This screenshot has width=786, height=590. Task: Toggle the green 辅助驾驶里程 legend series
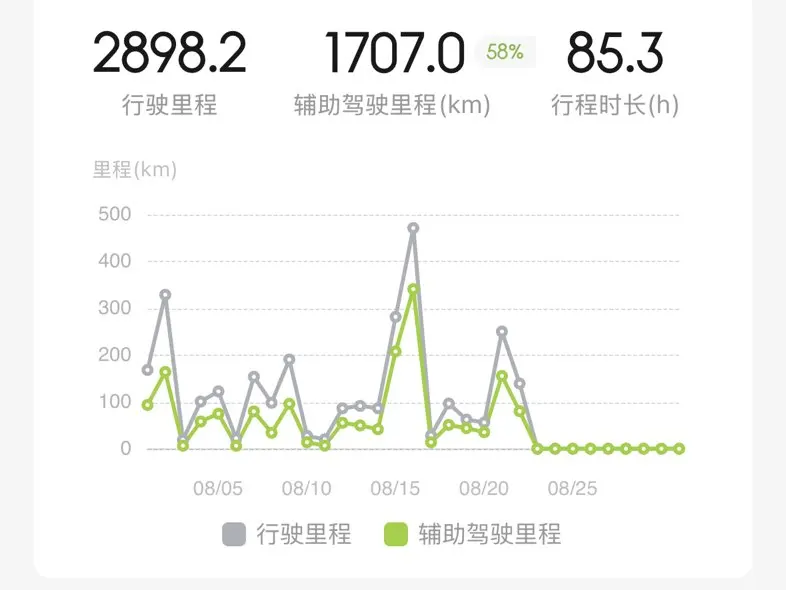[472, 534]
